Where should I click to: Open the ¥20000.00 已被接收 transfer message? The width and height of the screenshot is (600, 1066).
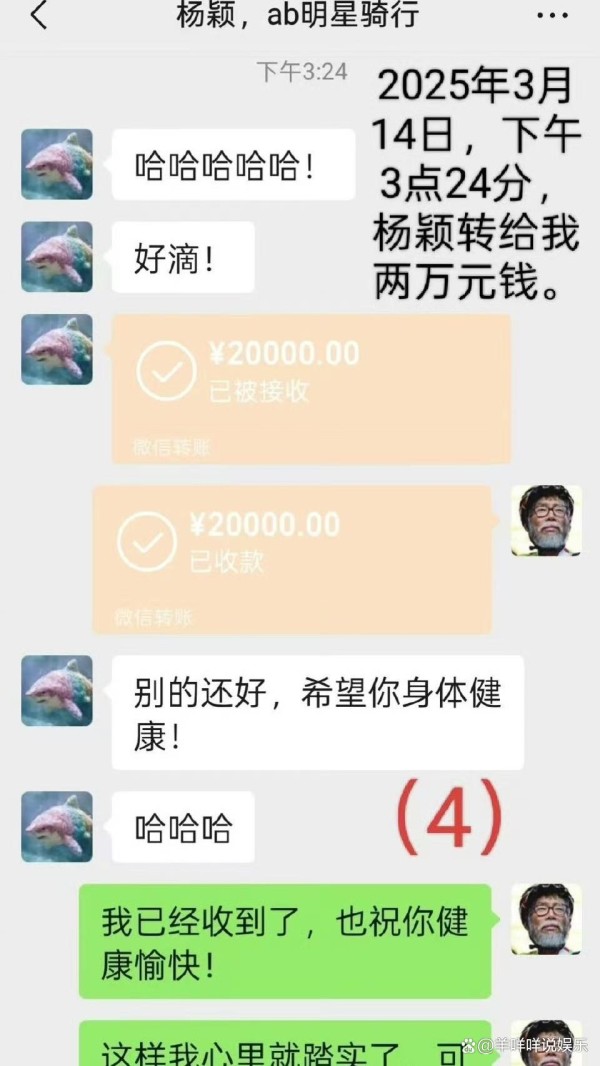coord(311,390)
